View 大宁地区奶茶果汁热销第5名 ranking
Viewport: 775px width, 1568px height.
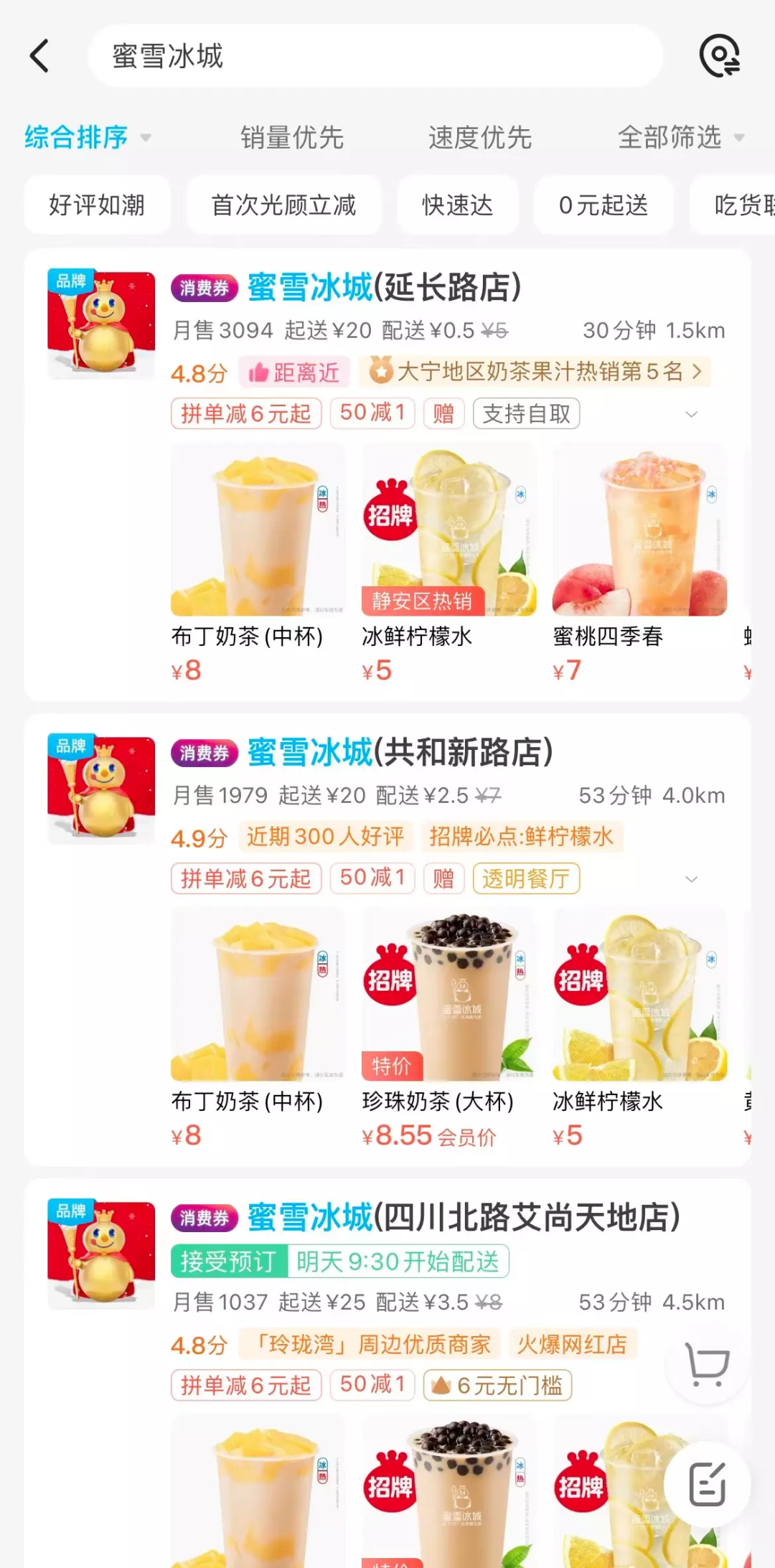pyautogui.click(x=535, y=372)
